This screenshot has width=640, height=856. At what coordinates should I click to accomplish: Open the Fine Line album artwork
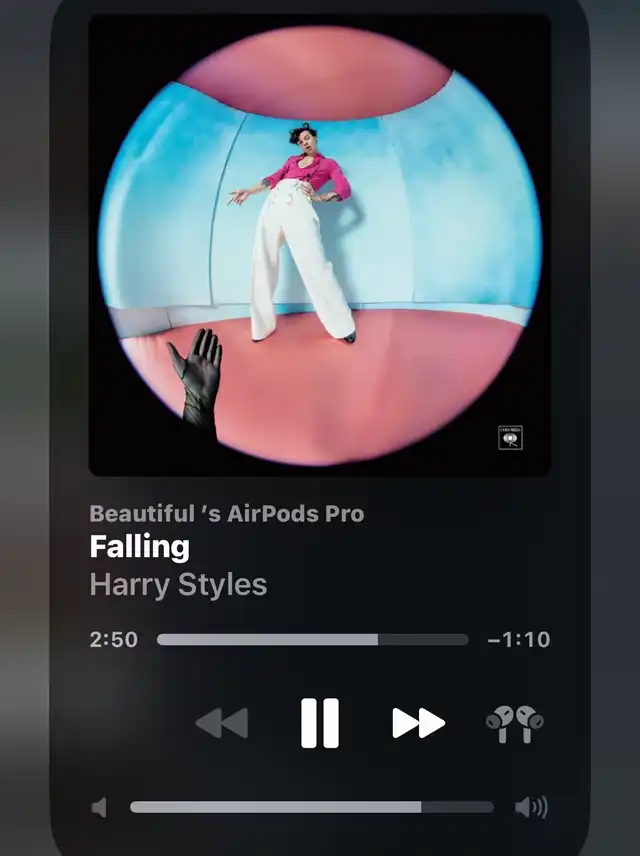click(x=319, y=245)
